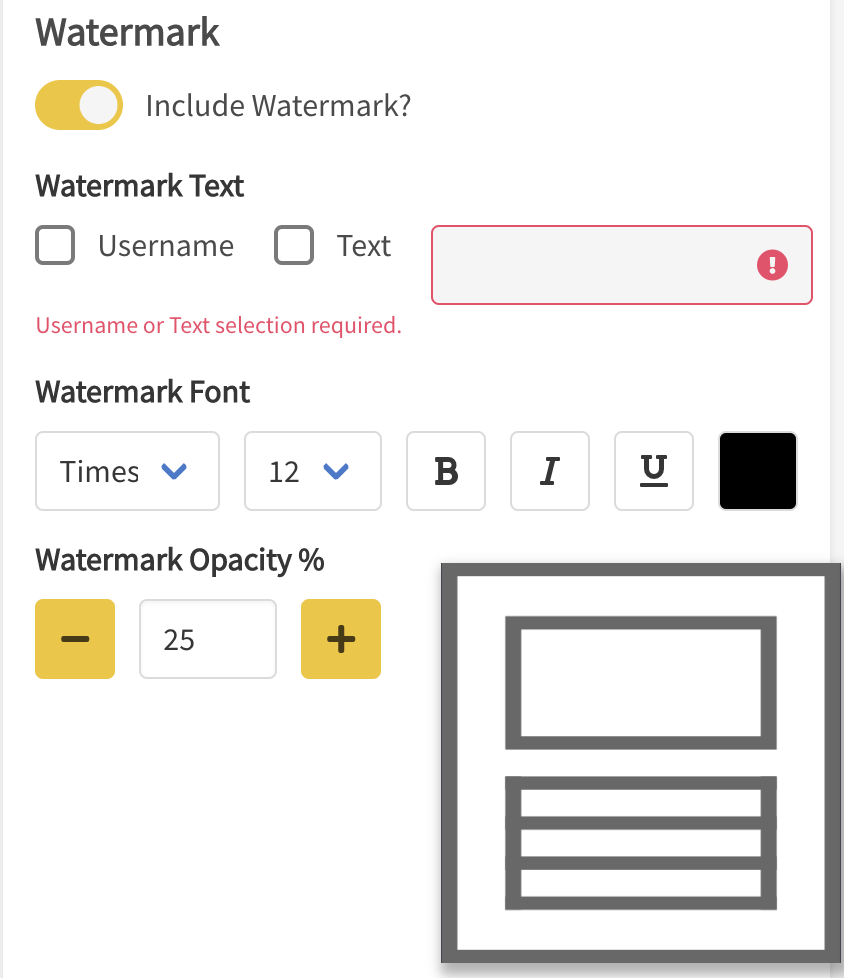Underline the watermark text

tap(654, 471)
